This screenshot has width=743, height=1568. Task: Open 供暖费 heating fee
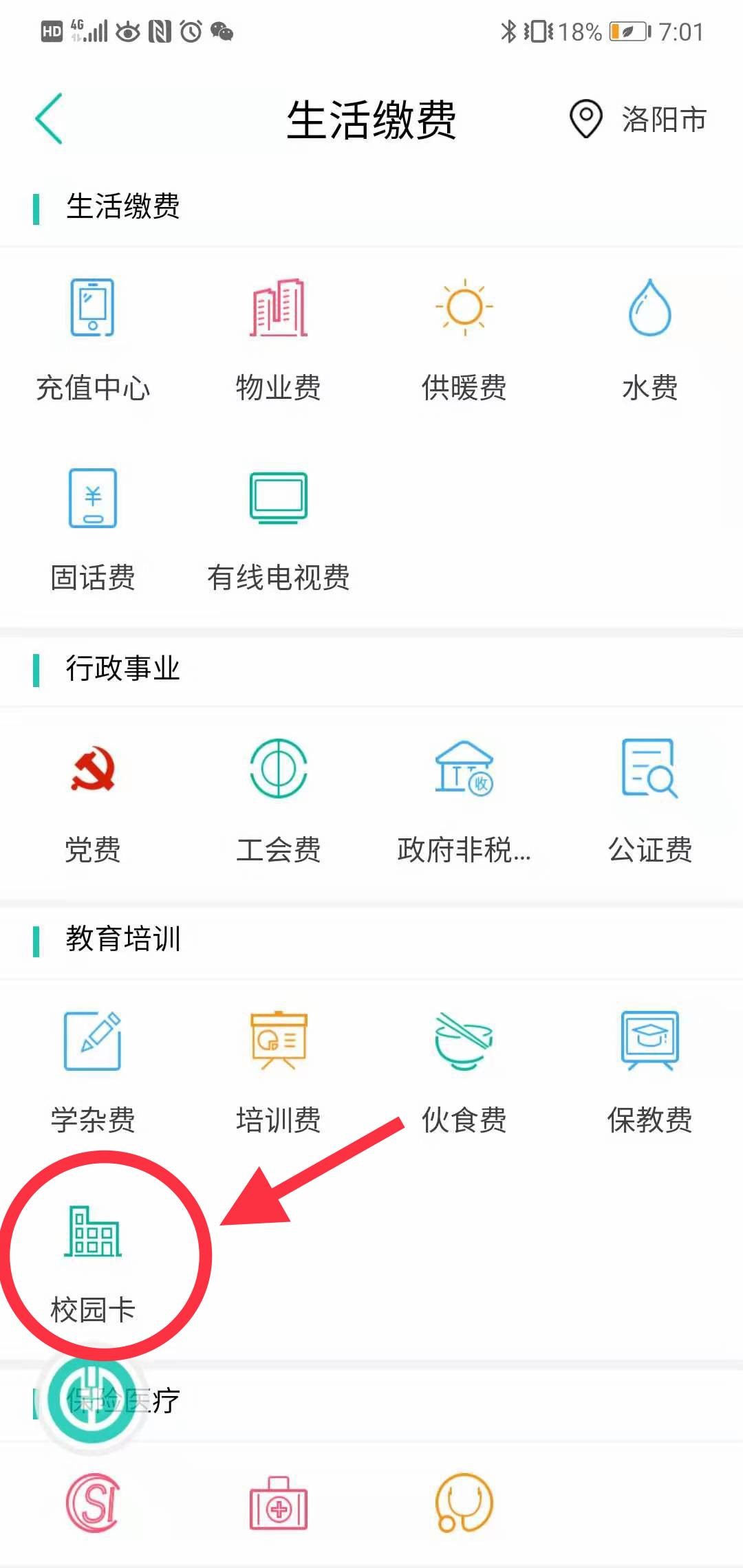(464, 338)
